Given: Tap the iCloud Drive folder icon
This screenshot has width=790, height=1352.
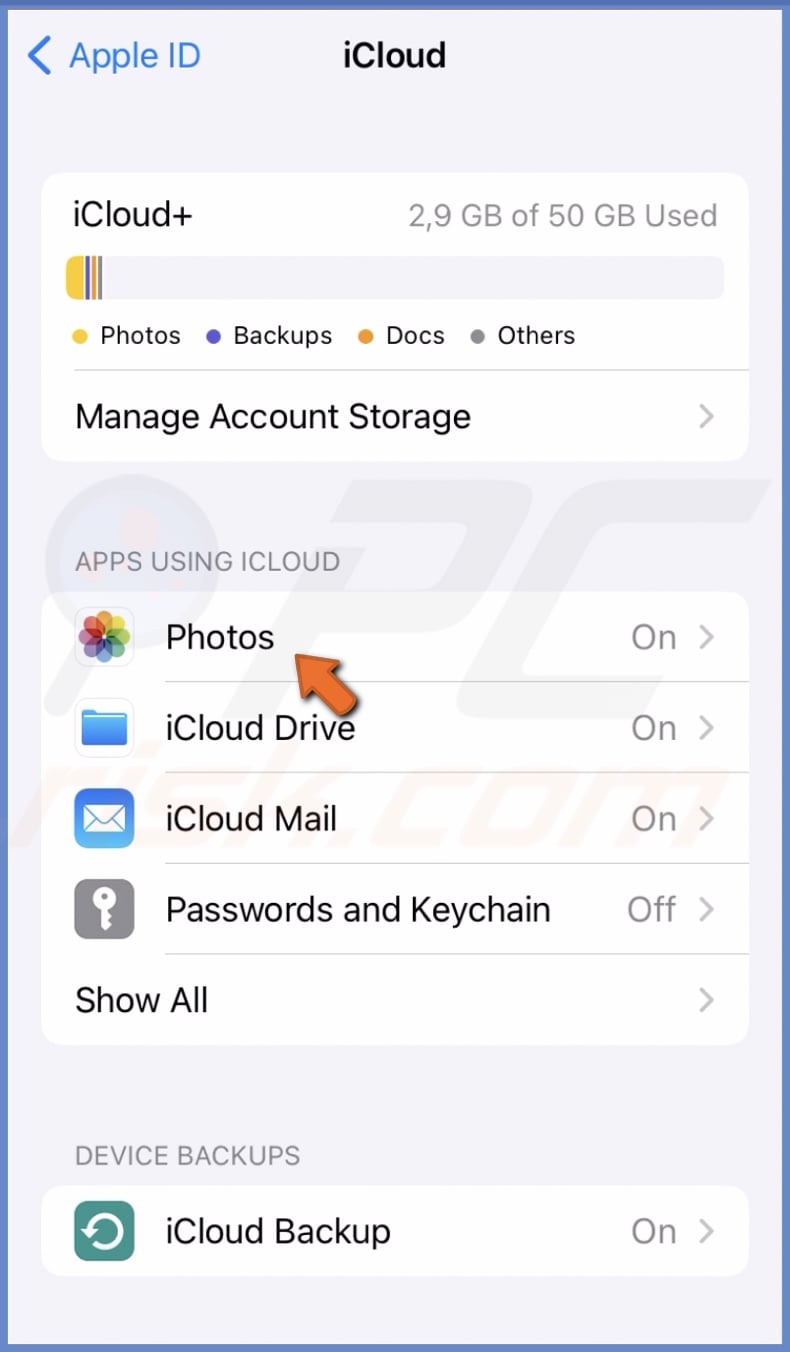Looking at the screenshot, I should coord(104,728).
